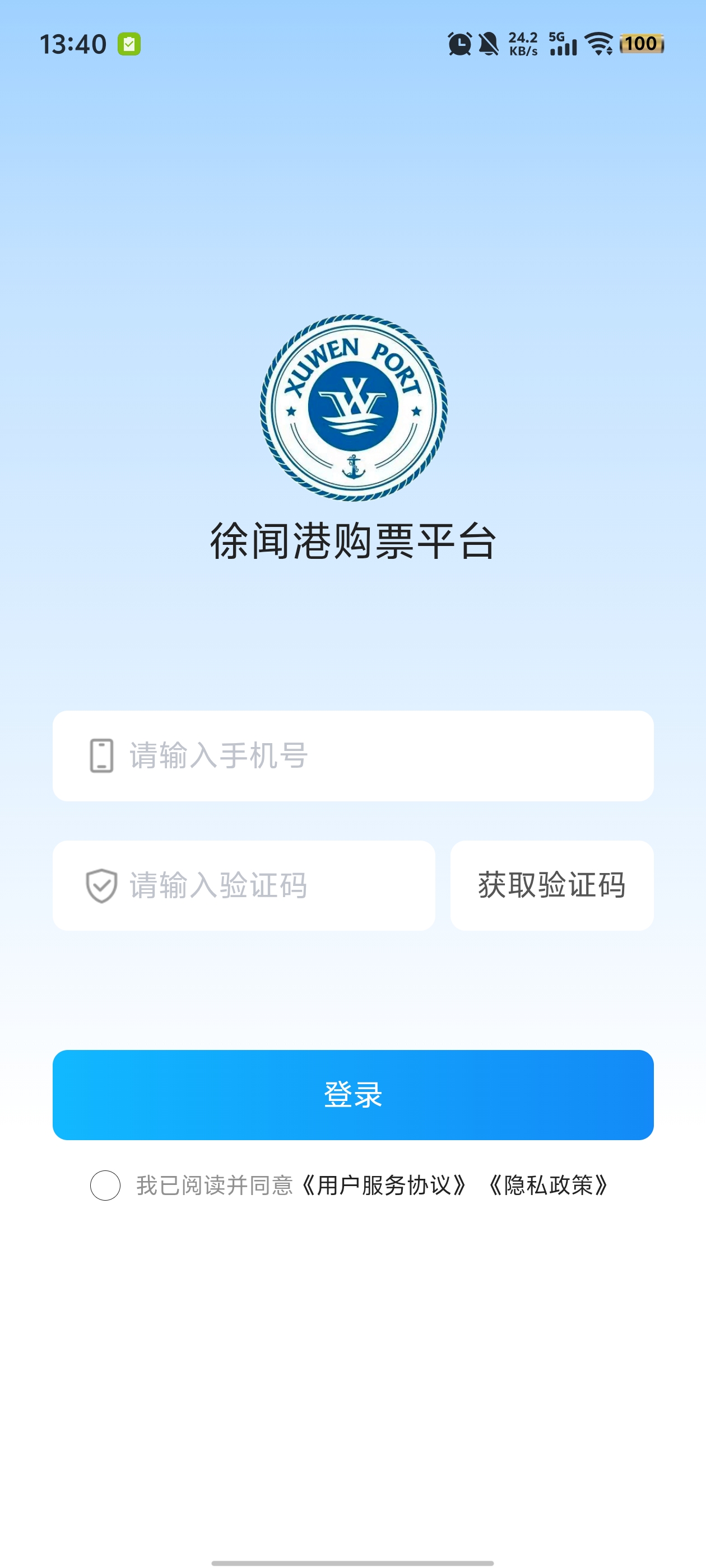Open the 《隐私政策》 privacy policy link
This screenshot has height=1568, width=706.
(x=548, y=1185)
